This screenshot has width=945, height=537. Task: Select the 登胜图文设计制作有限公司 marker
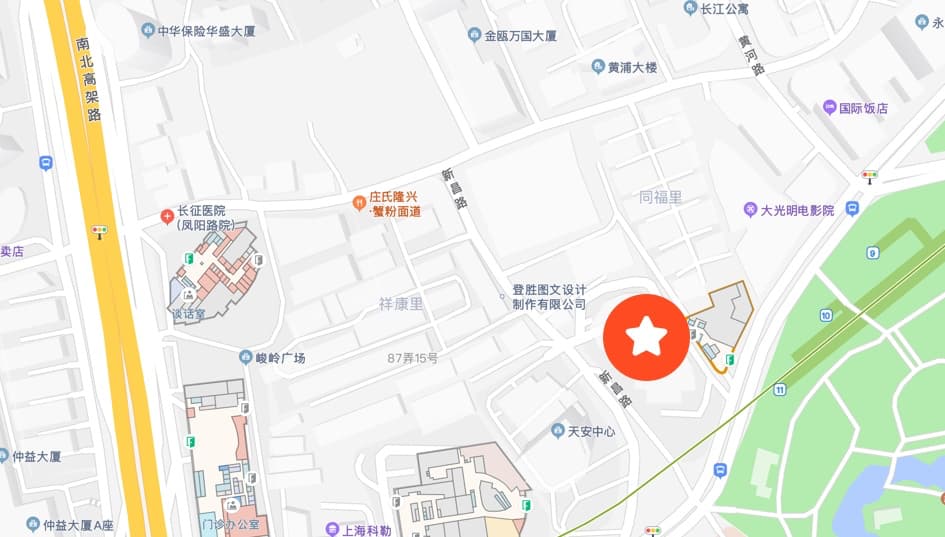tap(504, 296)
